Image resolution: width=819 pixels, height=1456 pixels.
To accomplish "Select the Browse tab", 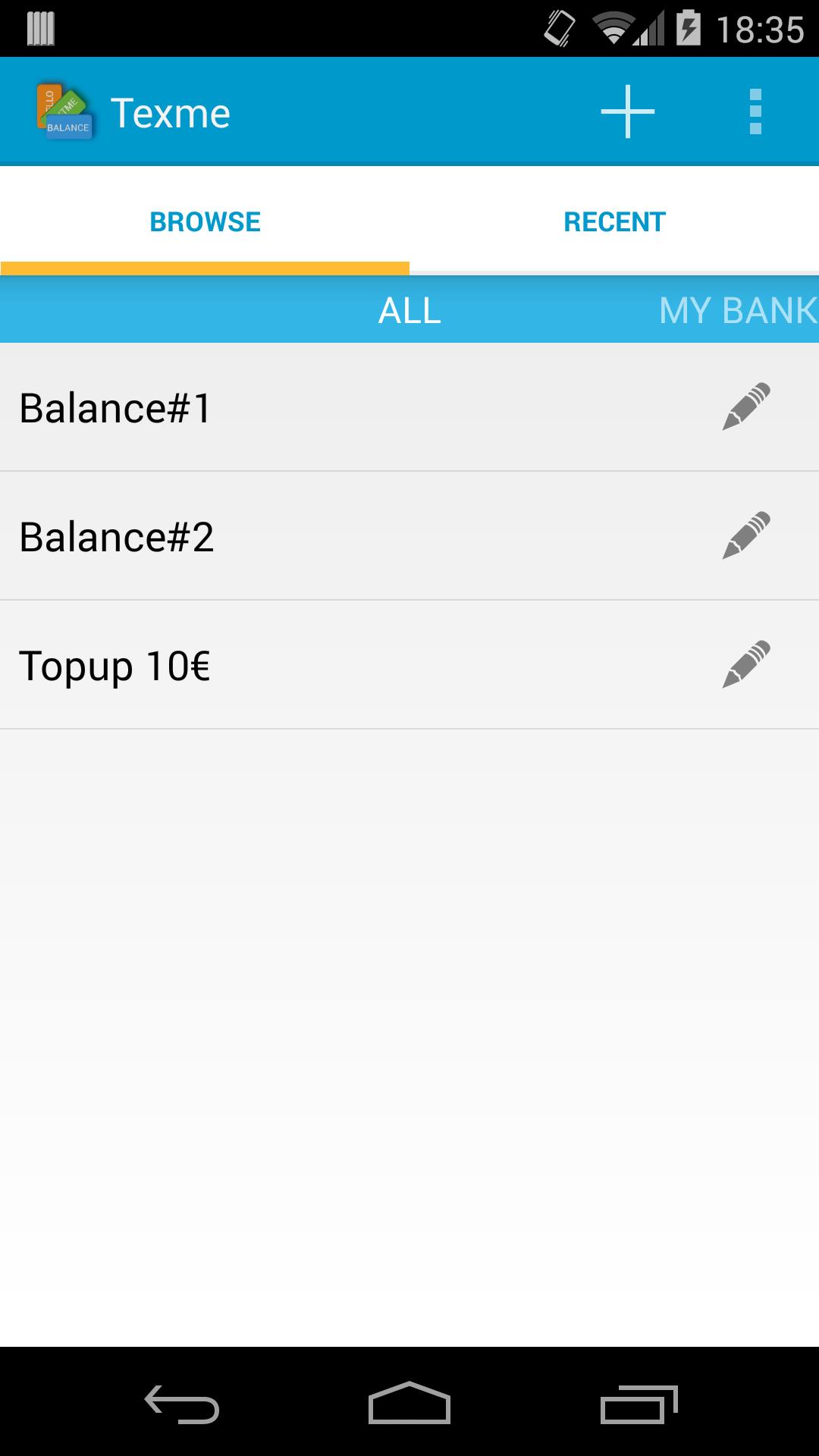I will 205,221.
